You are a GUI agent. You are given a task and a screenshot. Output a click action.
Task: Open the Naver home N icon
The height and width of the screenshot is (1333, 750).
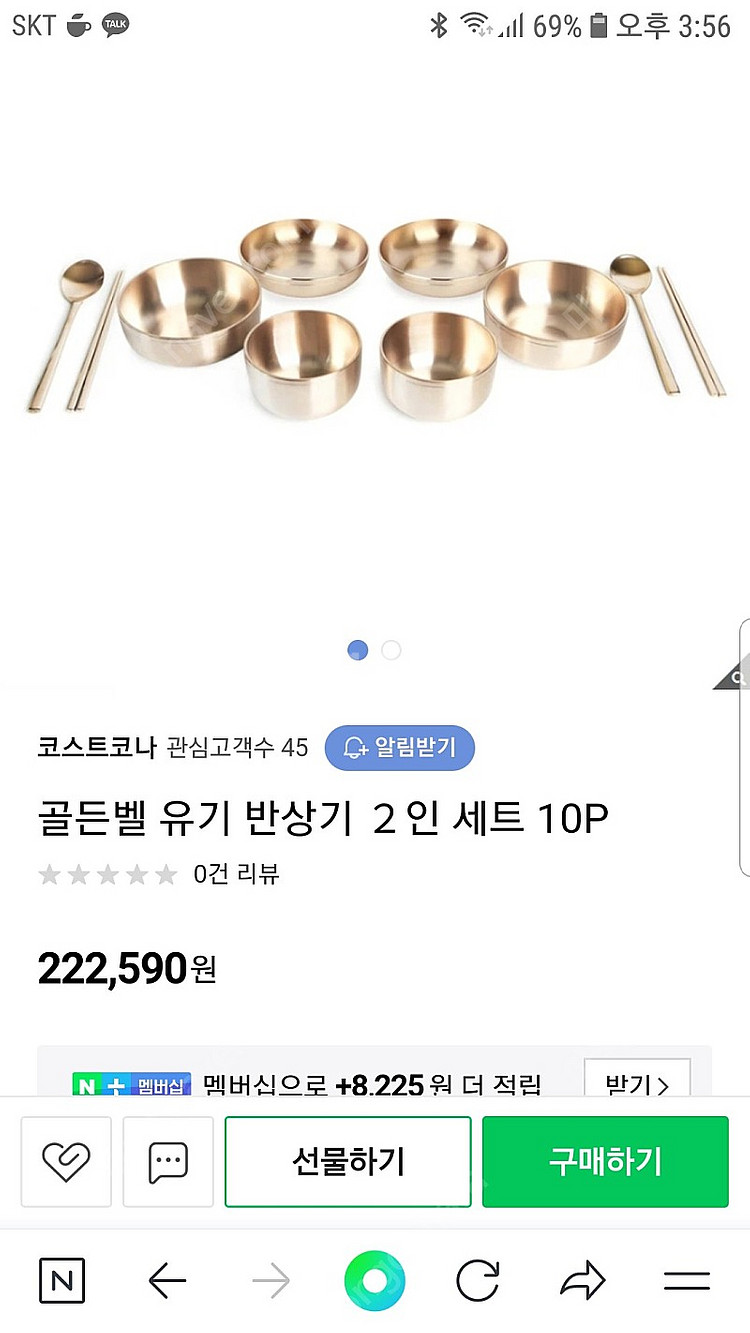click(x=62, y=1281)
